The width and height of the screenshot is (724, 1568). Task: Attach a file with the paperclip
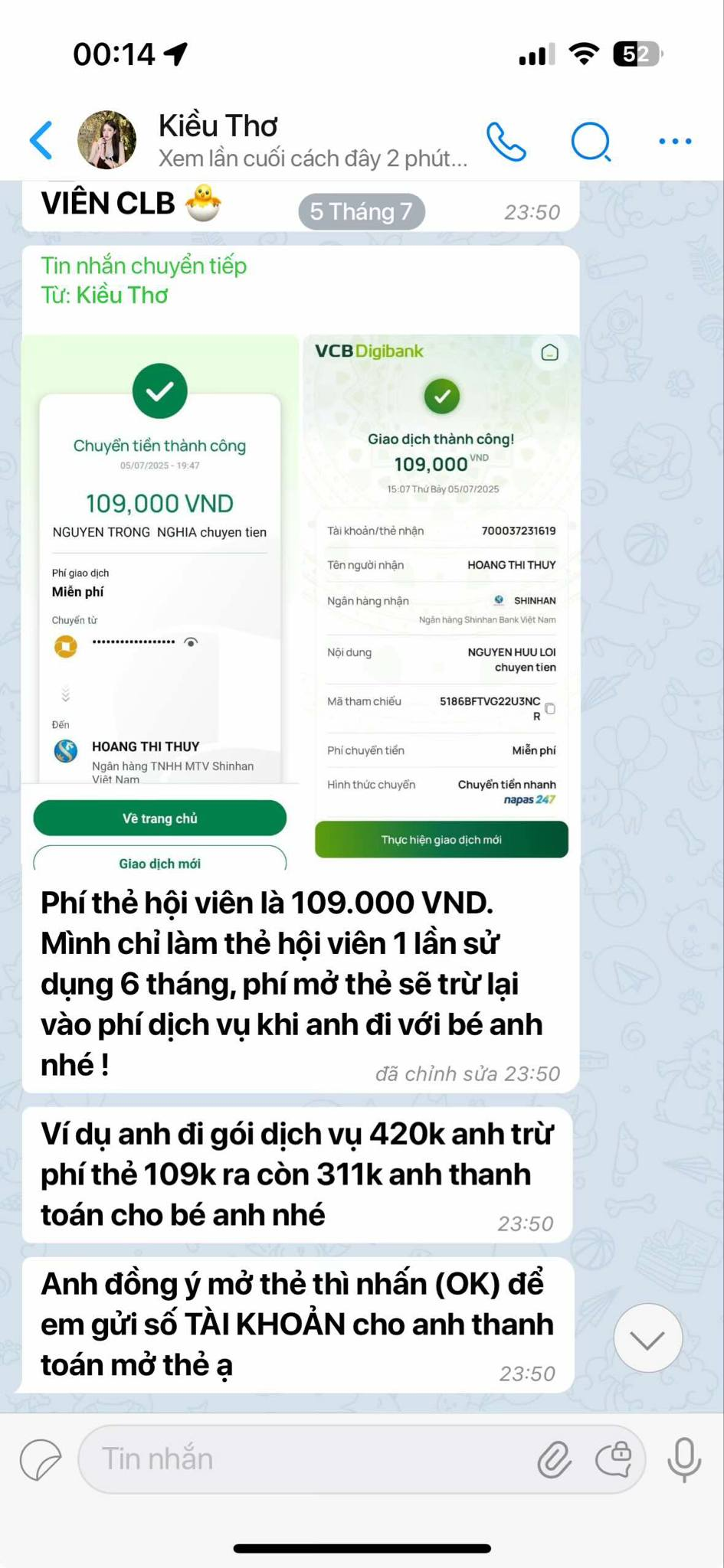(x=553, y=1459)
